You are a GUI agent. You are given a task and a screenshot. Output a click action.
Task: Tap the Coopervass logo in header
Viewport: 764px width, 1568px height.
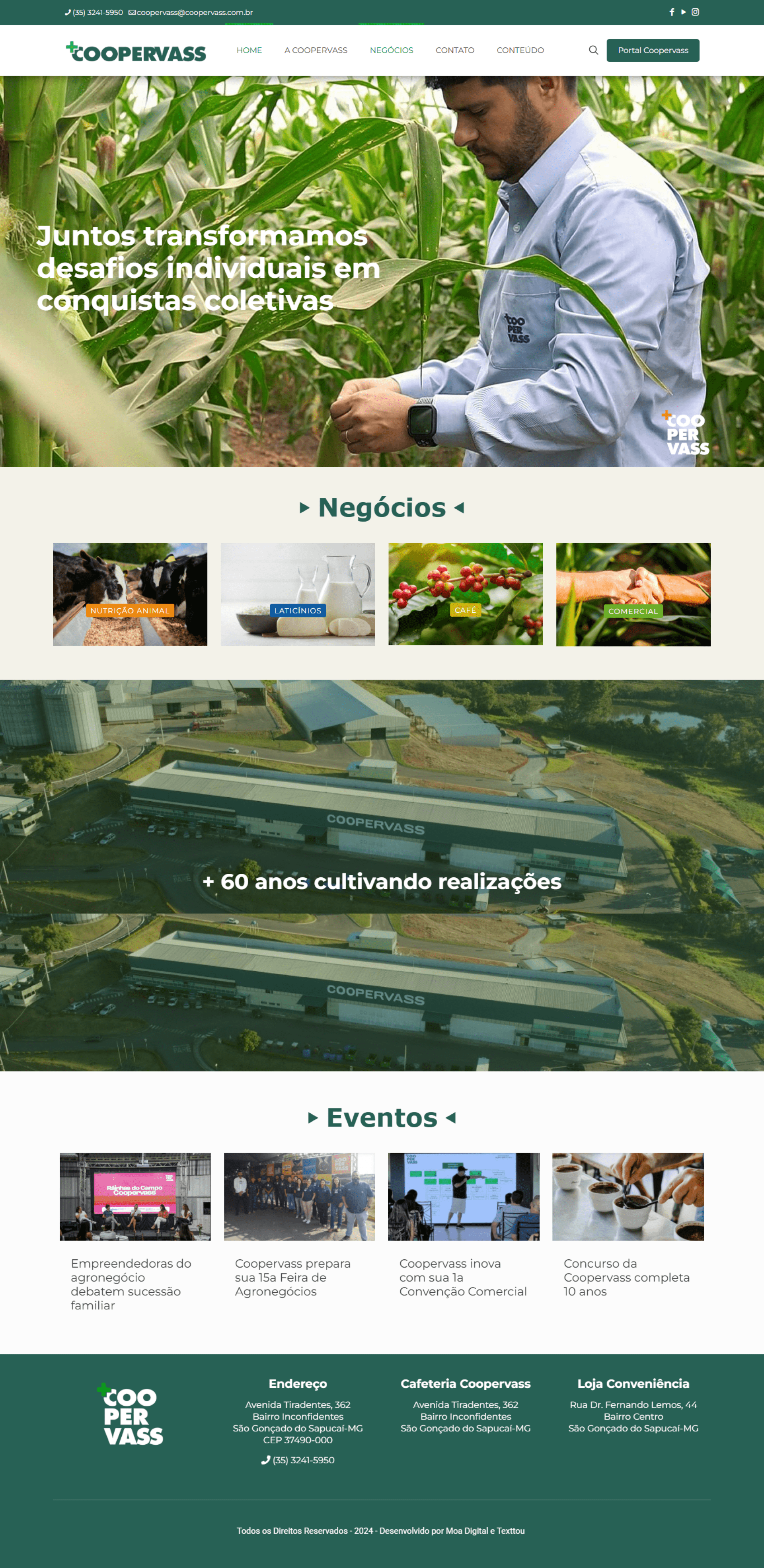[x=136, y=53]
